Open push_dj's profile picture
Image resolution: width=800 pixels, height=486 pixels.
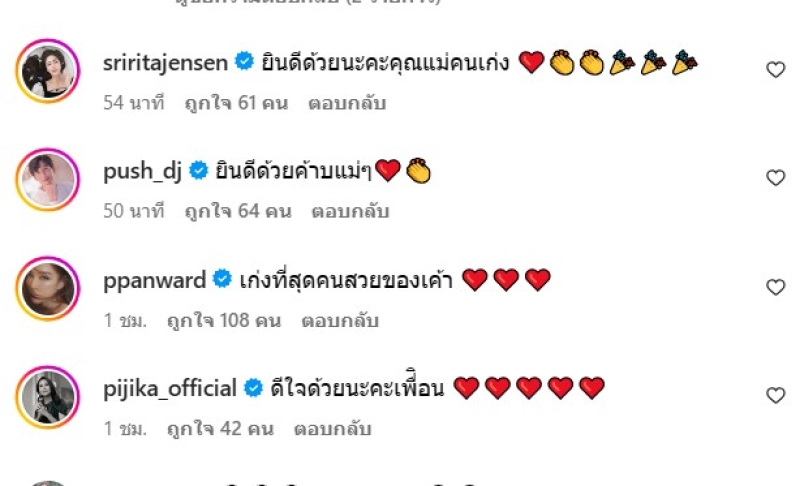pyautogui.click(x=48, y=180)
